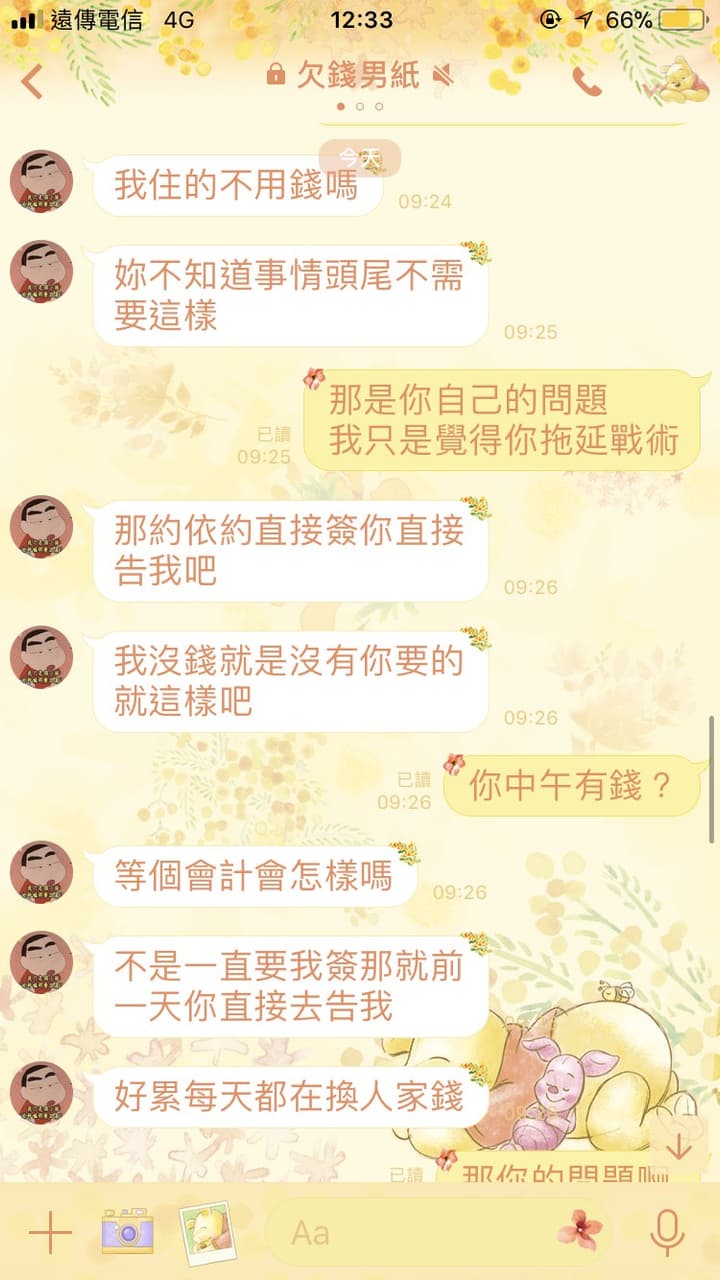The width and height of the screenshot is (720, 1280).
Task: Record a voice message with microphone
Action: click(667, 1232)
